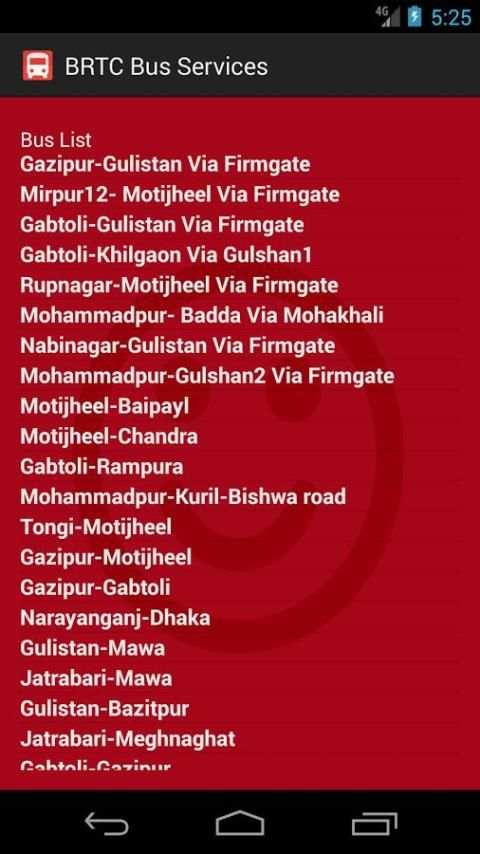Image resolution: width=480 pixels, height=854 pixels.
Task: Go back using the navigation bar
Action: tap(106, 823)
